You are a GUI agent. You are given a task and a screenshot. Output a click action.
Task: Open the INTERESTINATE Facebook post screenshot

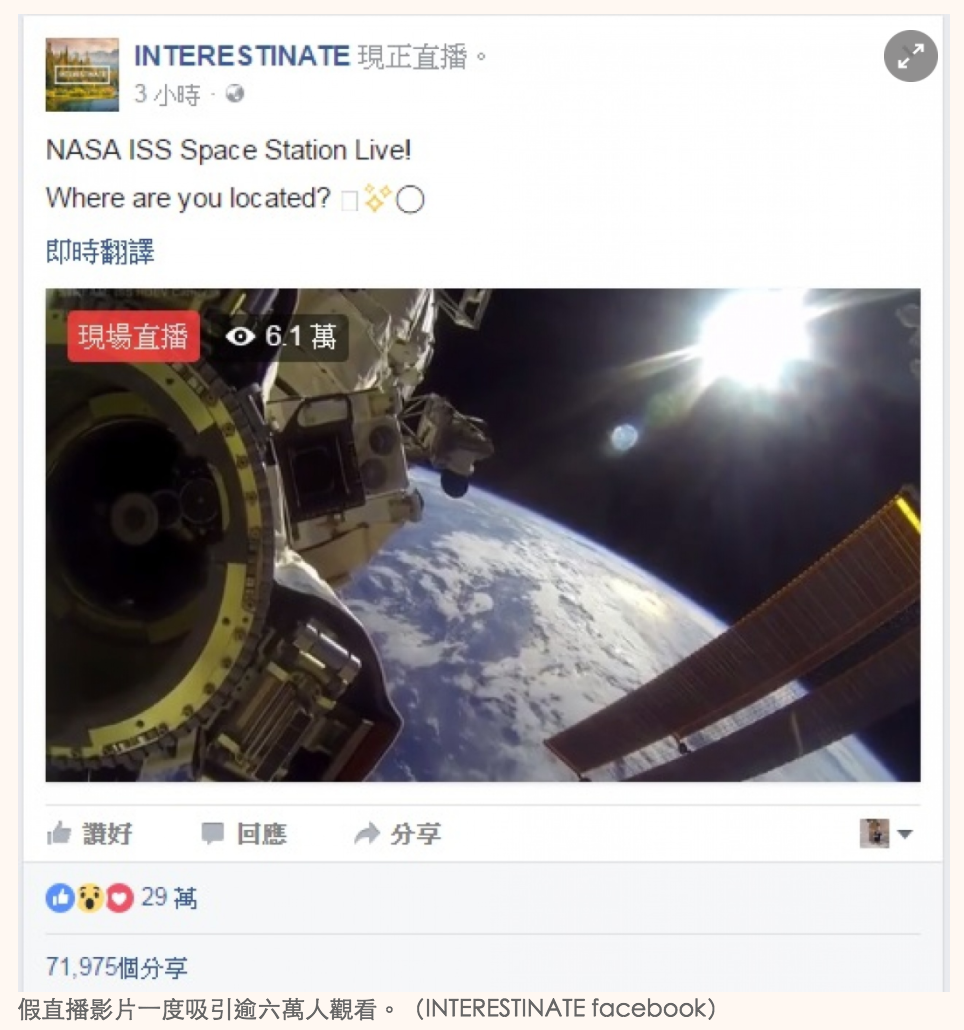click(482, 500)
